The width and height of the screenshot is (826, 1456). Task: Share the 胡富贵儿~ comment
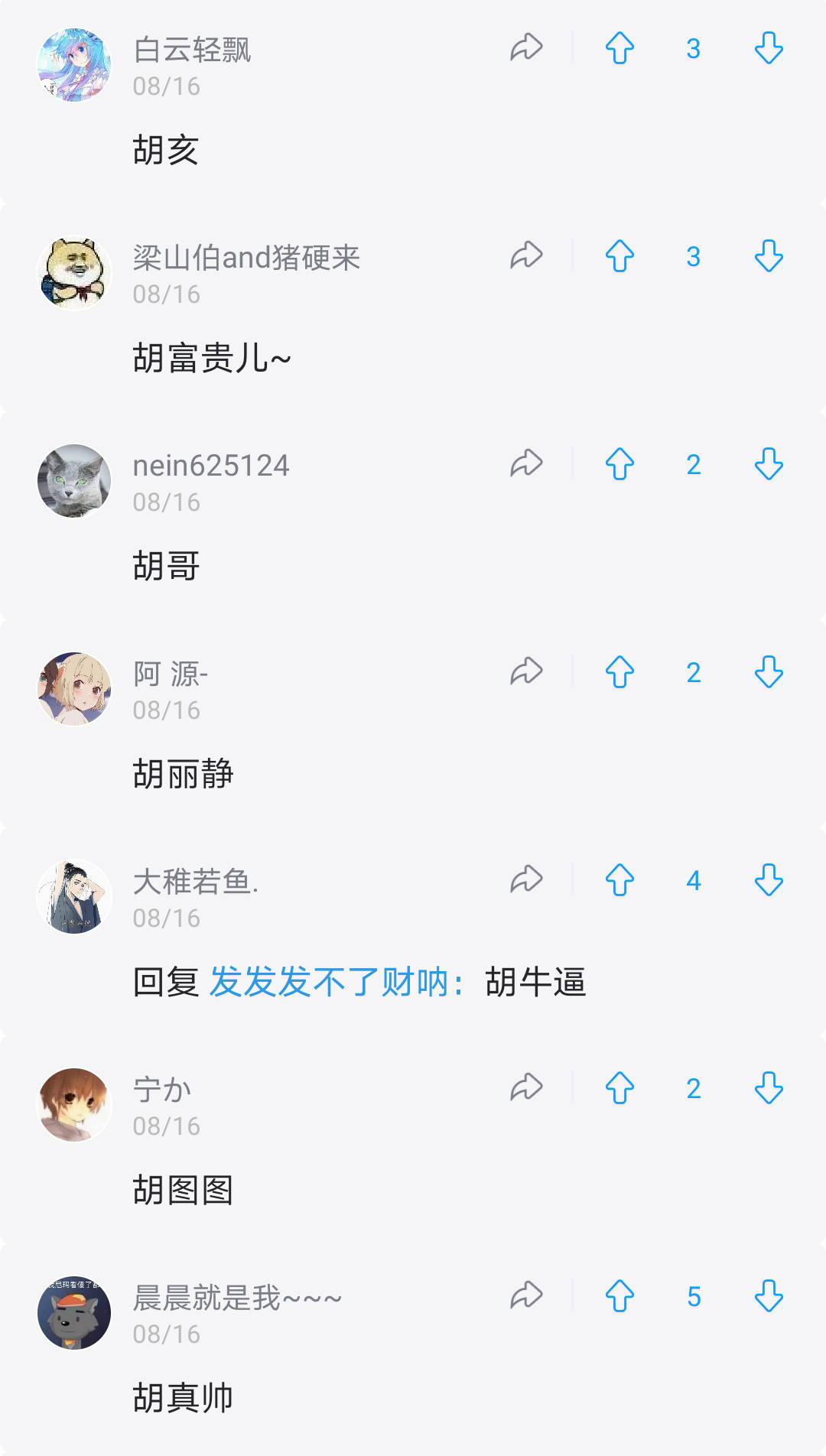tap(527, 256)
